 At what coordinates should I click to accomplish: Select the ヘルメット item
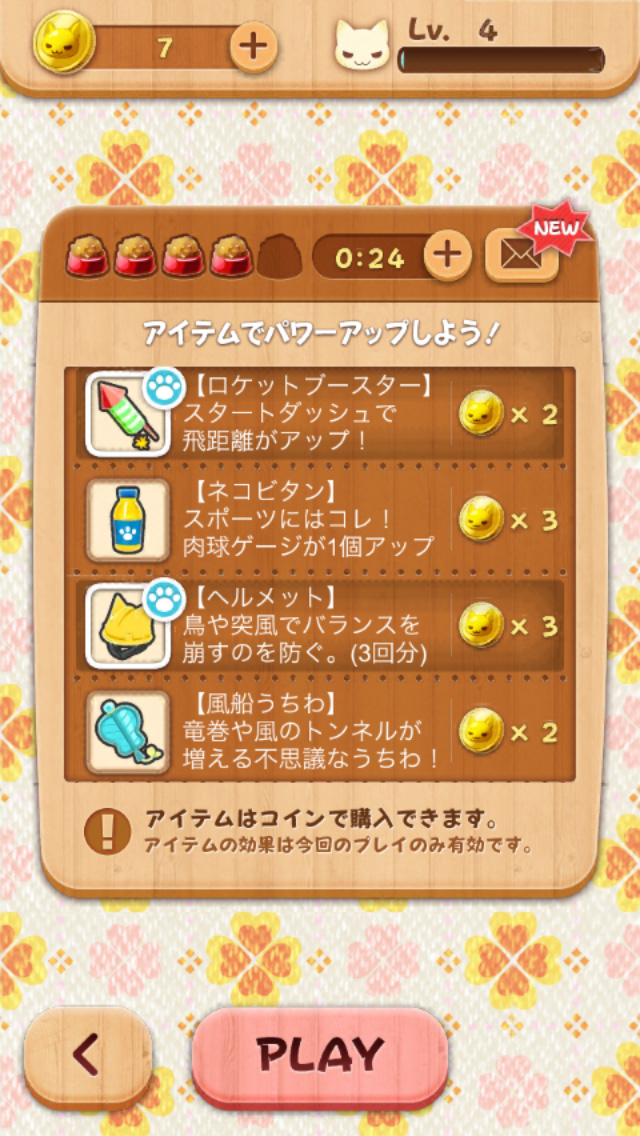coord(320,626)
